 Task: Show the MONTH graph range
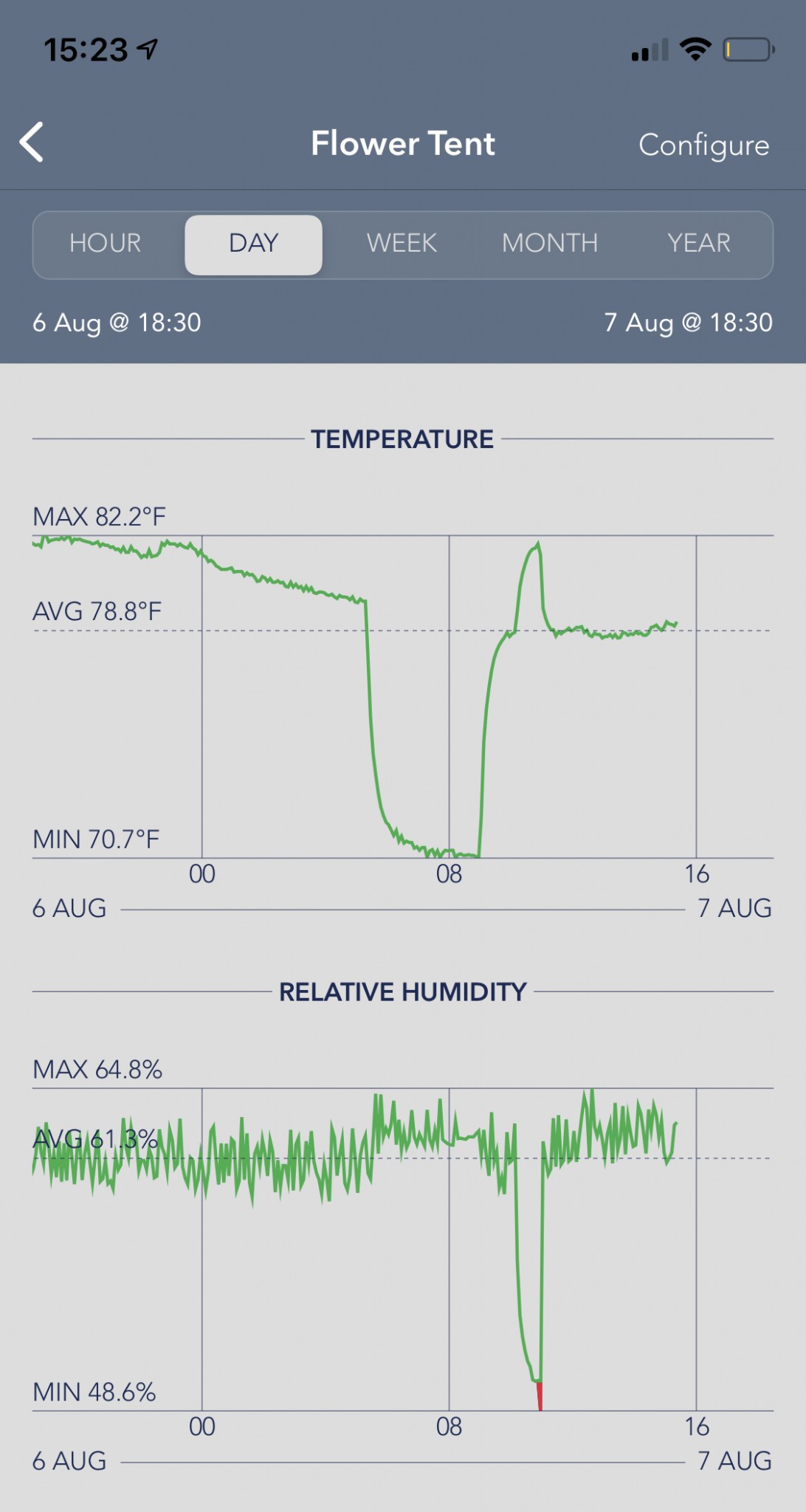(550, 244)
